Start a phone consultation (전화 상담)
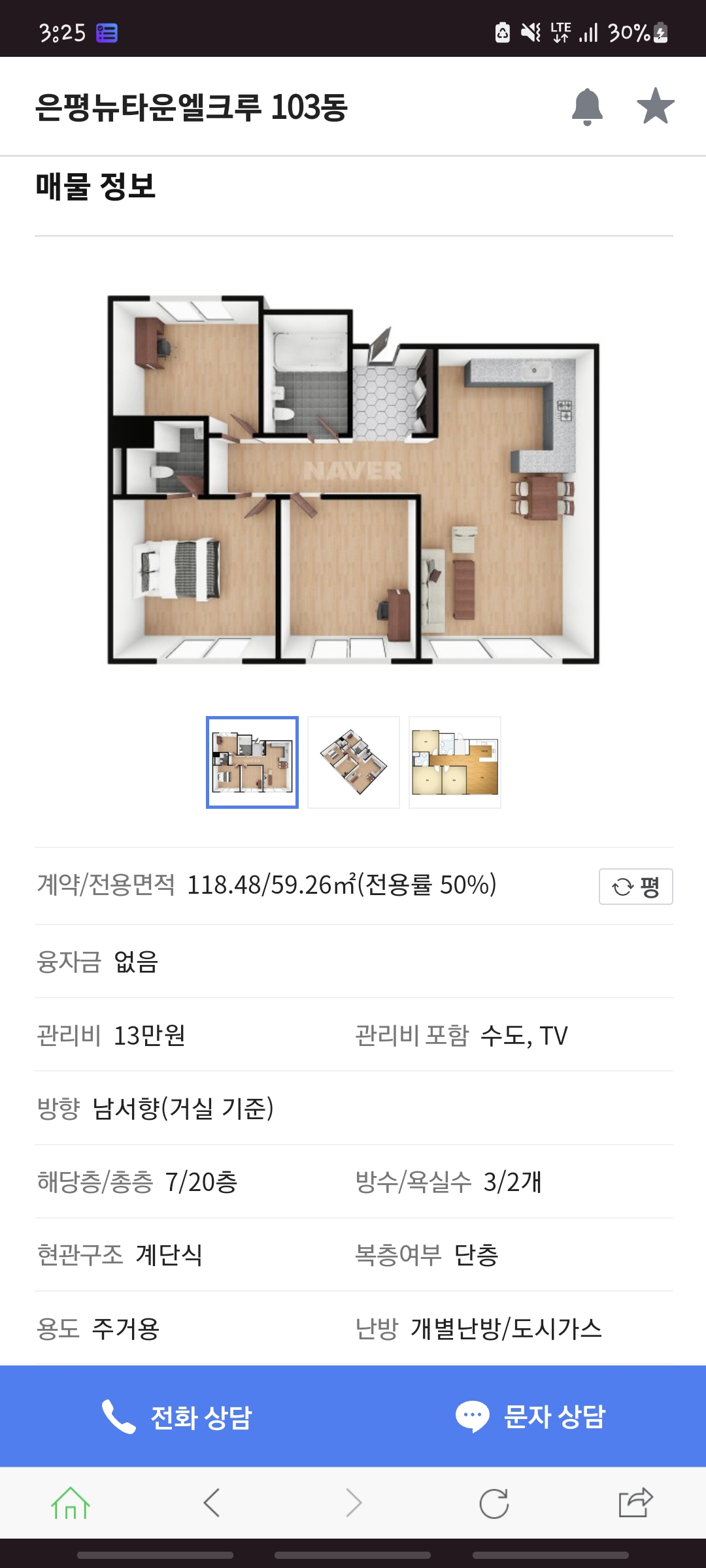This screenshot has height=1568, width=706. tap(176, 1416)
